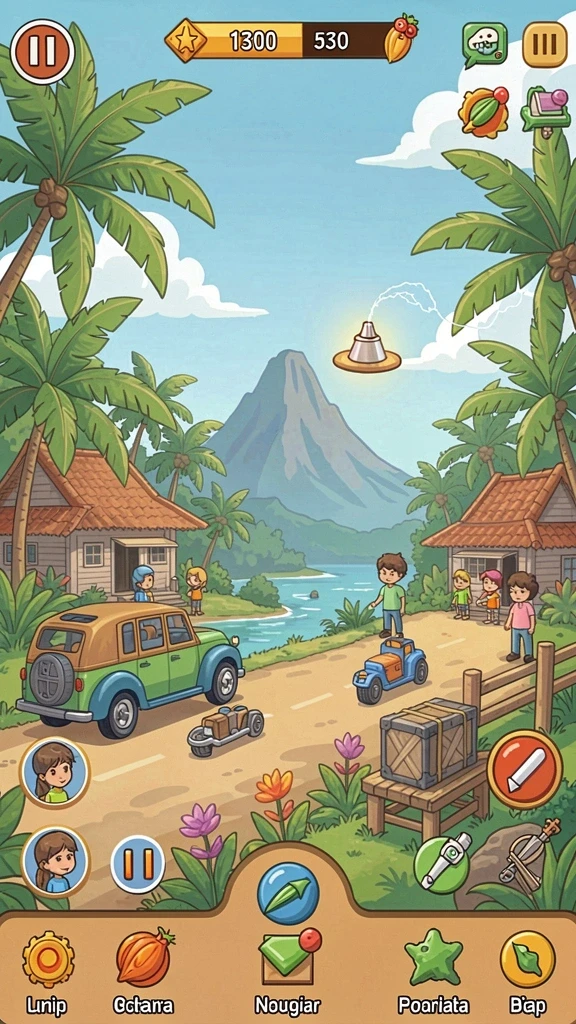Tap the blue circle with green arrow
The image size is (576, 1024).
coord(288,893)
